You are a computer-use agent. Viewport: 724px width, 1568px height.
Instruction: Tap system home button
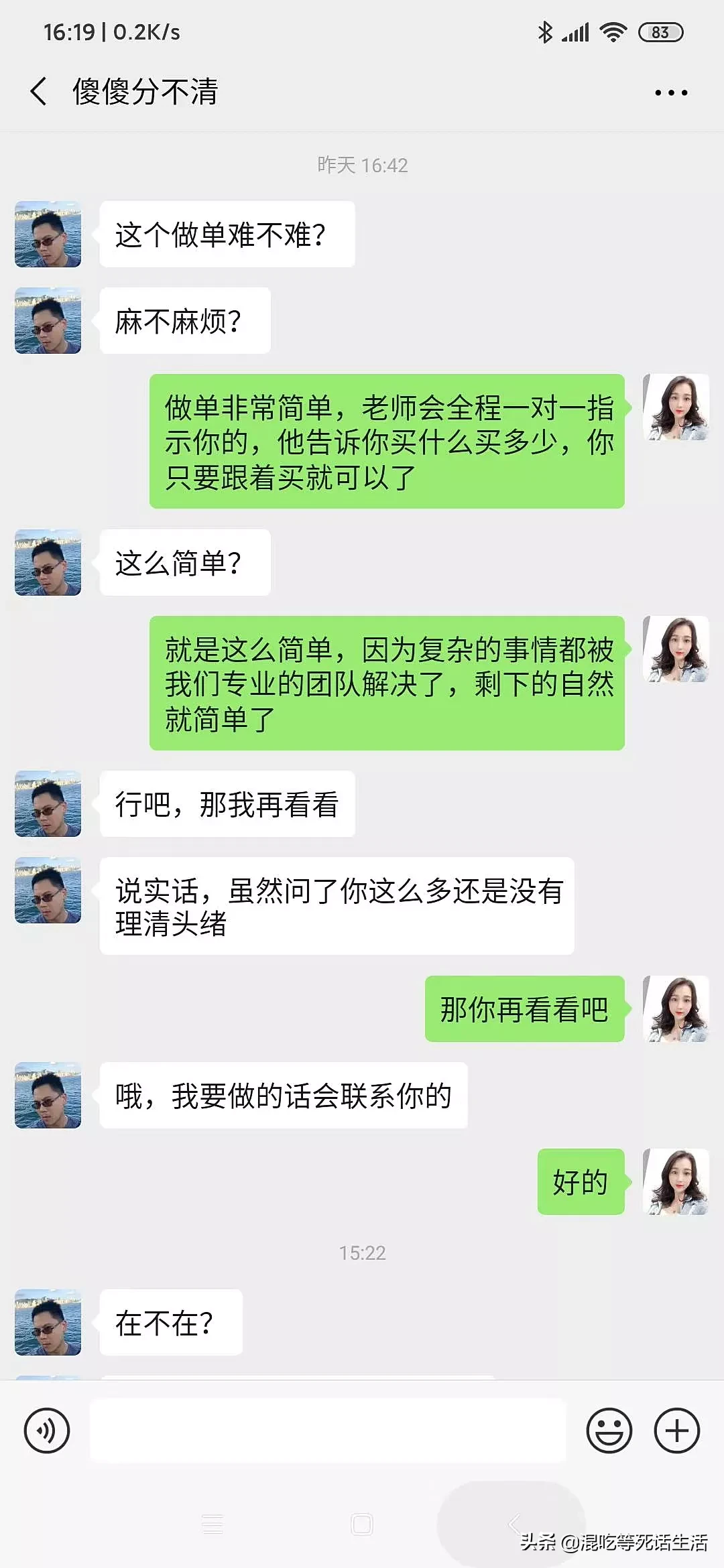[x=362, y=1524]
